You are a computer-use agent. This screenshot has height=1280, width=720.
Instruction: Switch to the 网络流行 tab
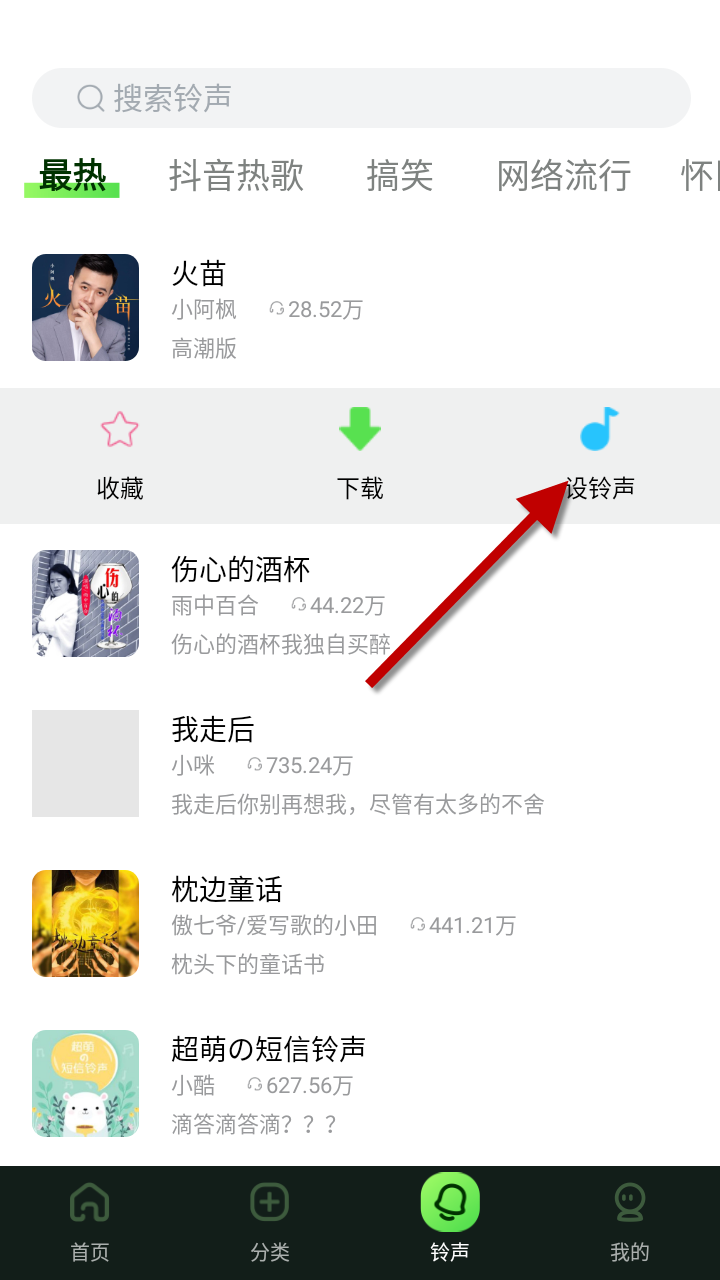pos(564,176)
